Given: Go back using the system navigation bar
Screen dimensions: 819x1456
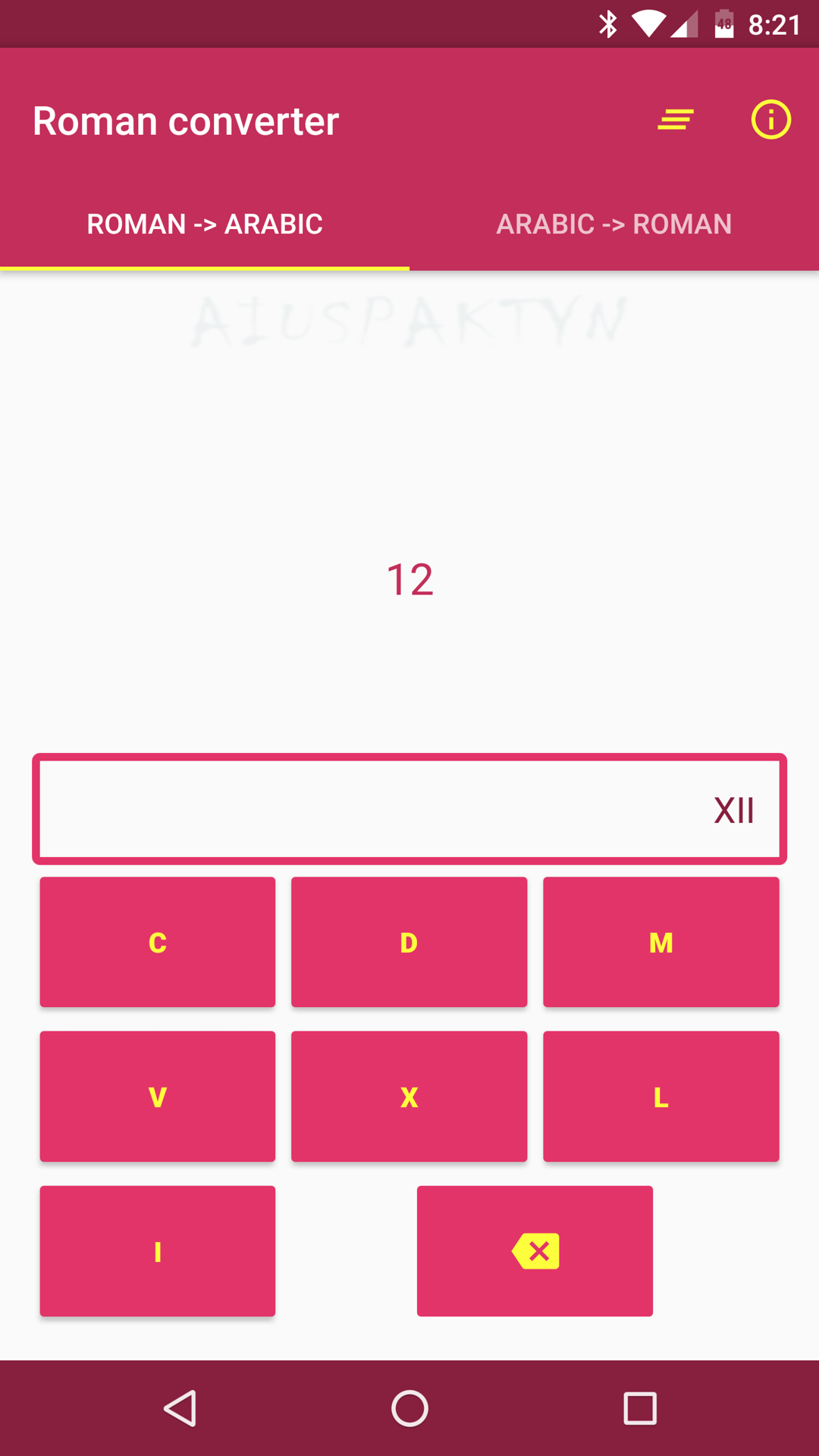Looking at the screenshot, I should [x=180, y=1409].
